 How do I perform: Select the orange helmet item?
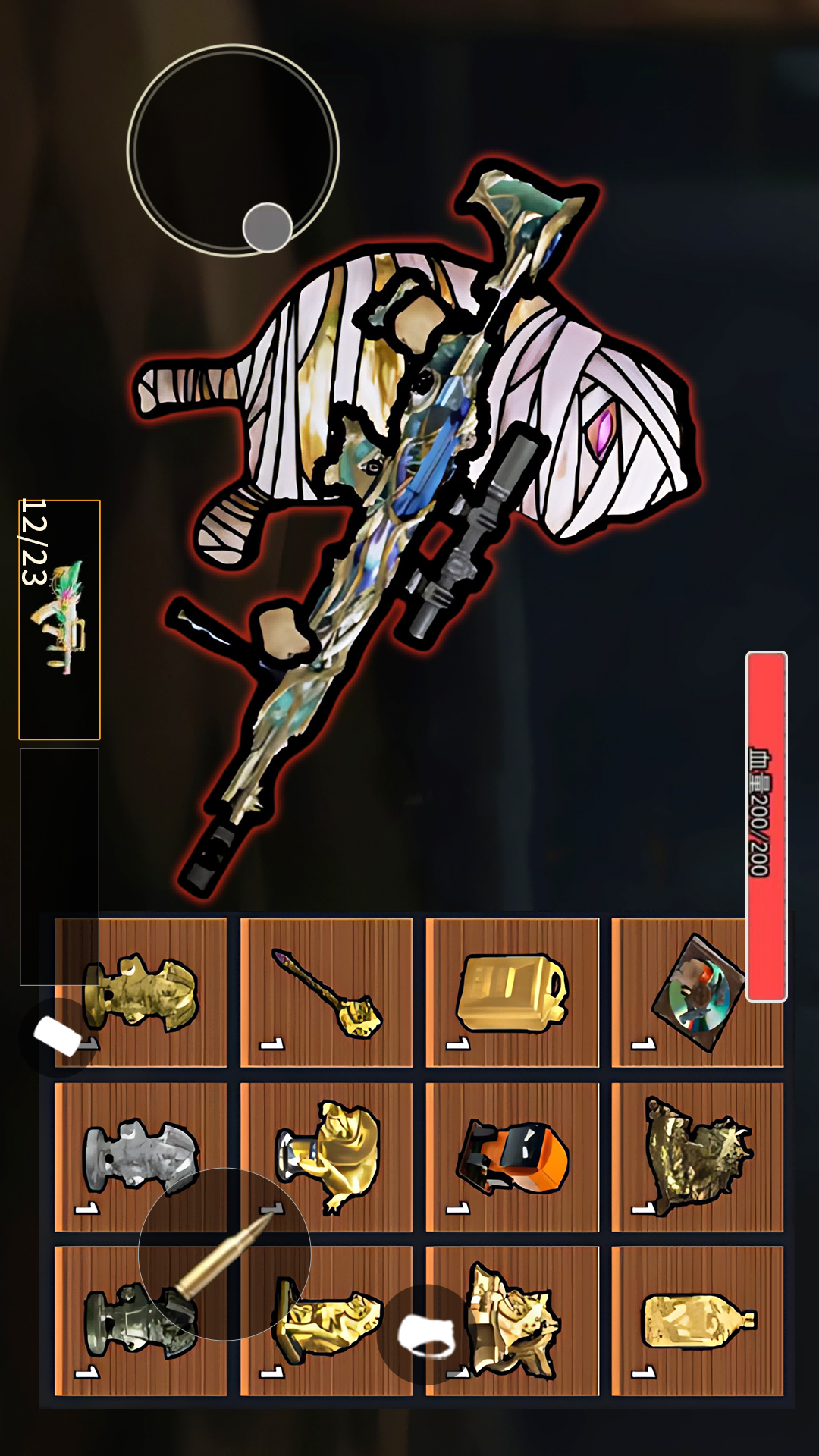pos(513,1157)
